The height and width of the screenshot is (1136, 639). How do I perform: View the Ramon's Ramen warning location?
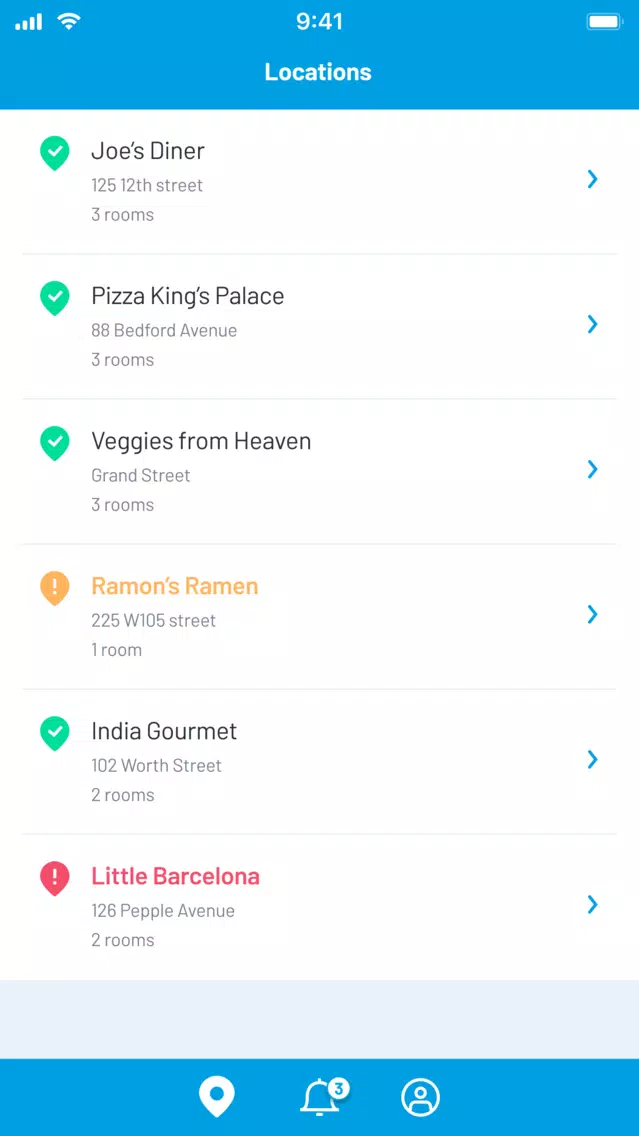click(320, 617)
